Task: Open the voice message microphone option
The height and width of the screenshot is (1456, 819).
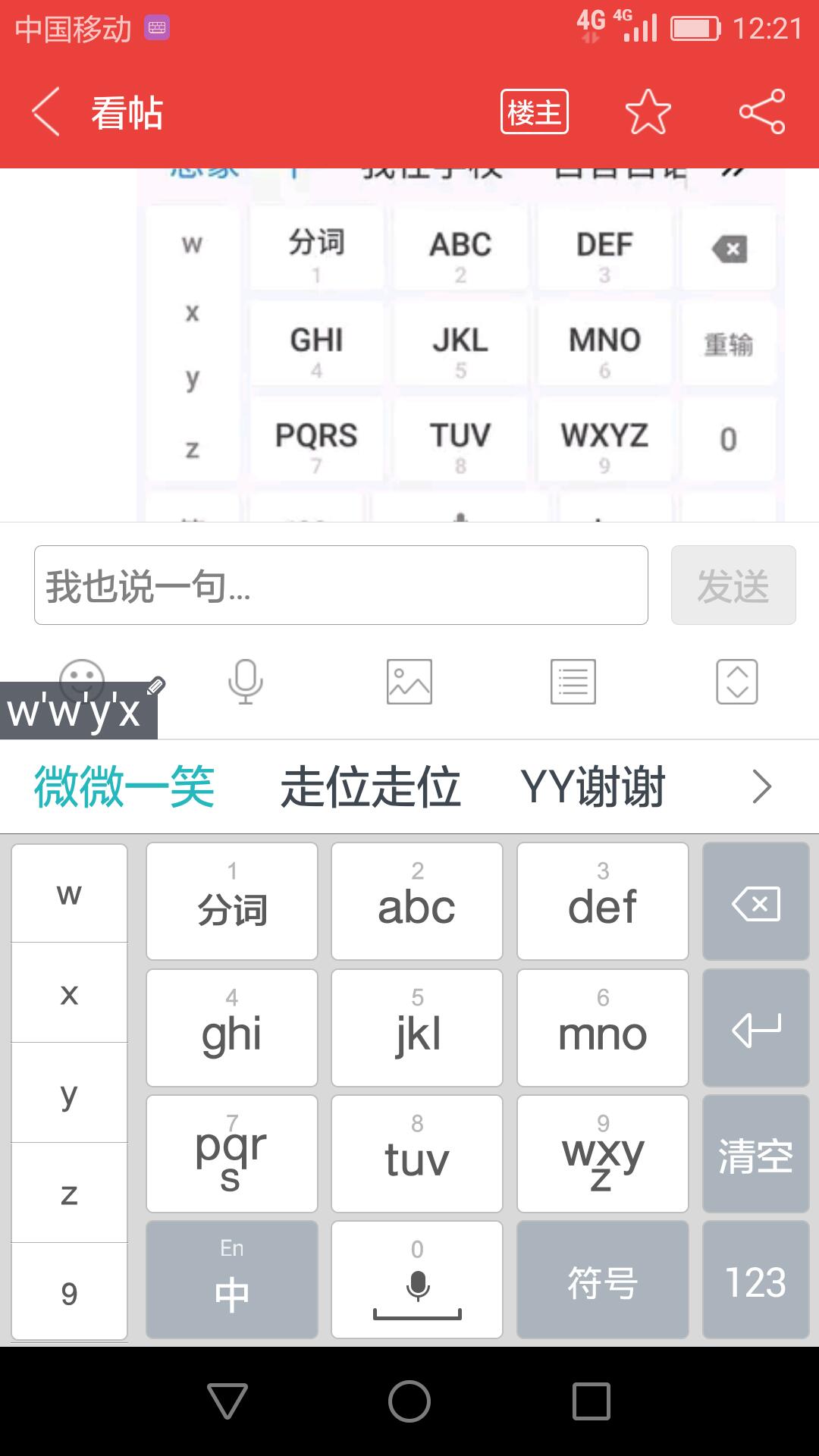Action: pyautogui.click(x=246, y=681)
